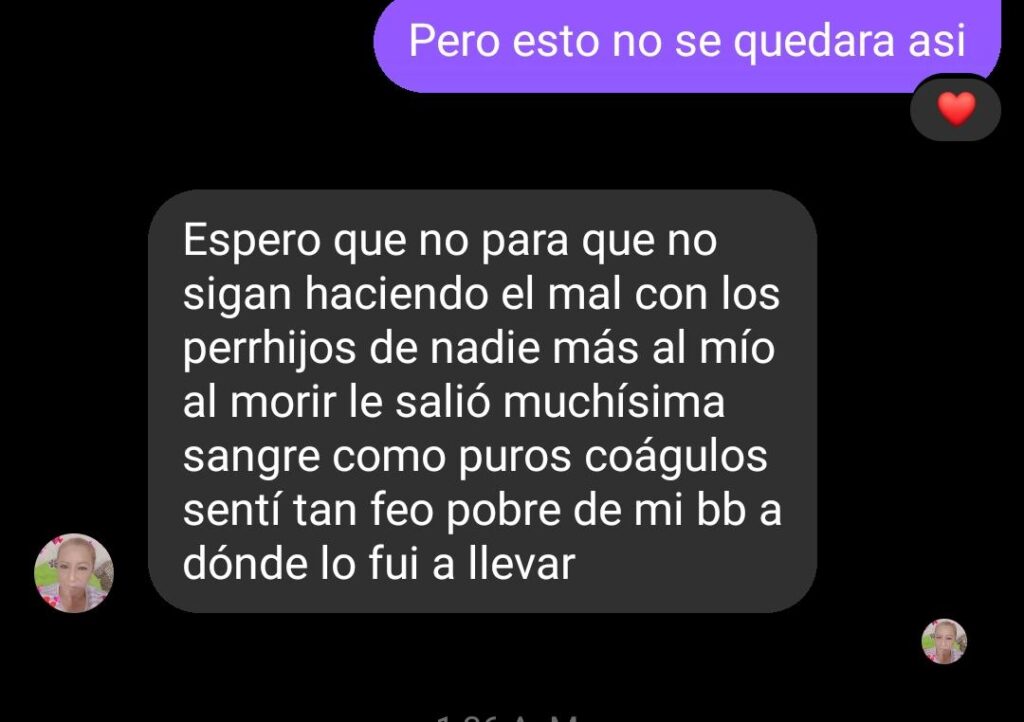The image size is (1024, 722).
Task: Open the heart reaction on the purple message
Action: pyautogui.click(x=955, y=108)
